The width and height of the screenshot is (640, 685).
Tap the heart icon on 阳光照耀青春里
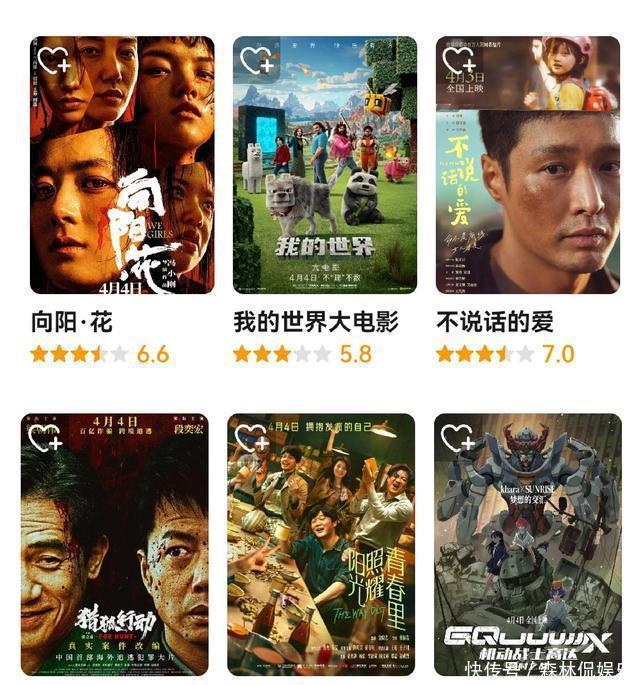click(250, 437)
